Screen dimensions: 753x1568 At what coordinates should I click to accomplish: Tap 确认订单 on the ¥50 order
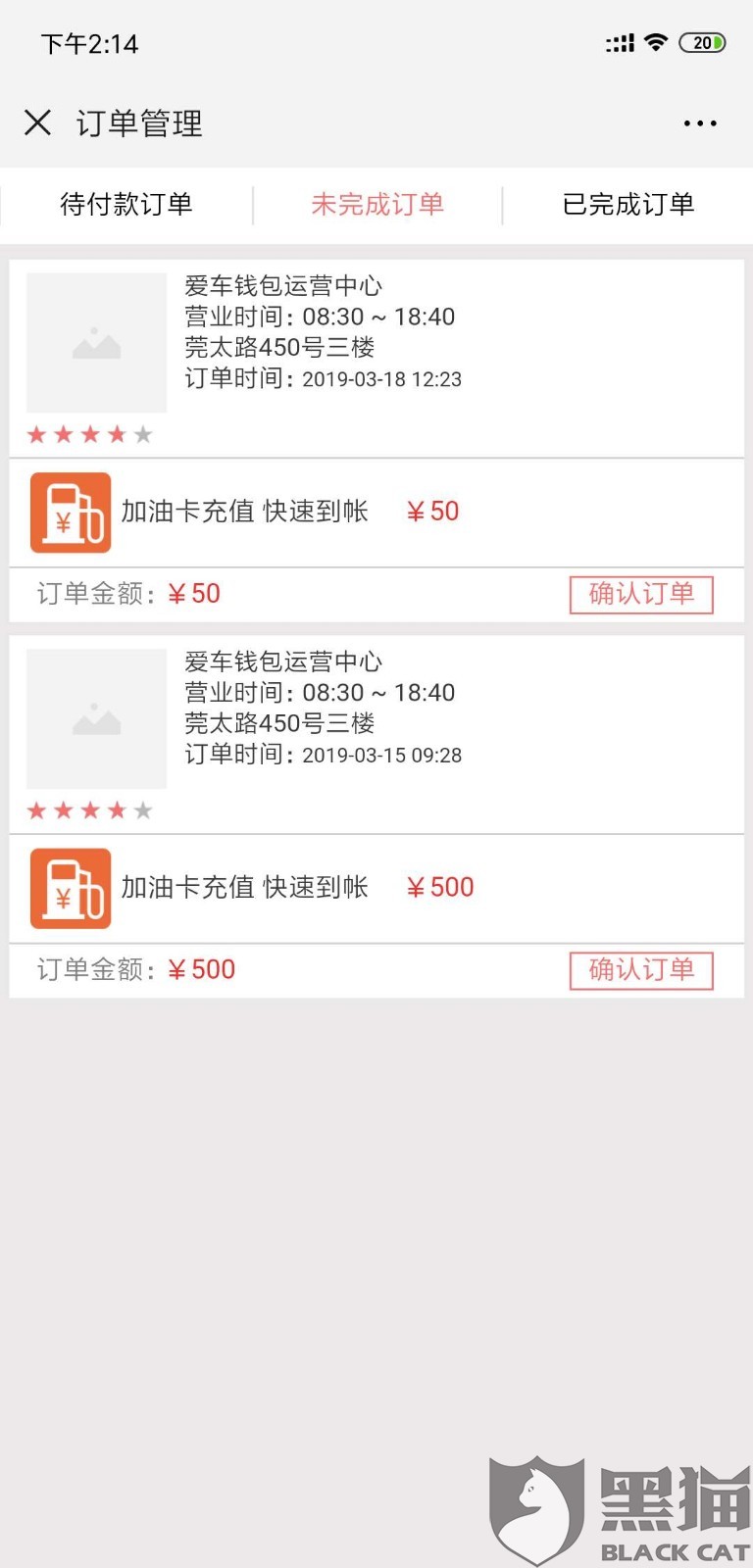[641, 594]
